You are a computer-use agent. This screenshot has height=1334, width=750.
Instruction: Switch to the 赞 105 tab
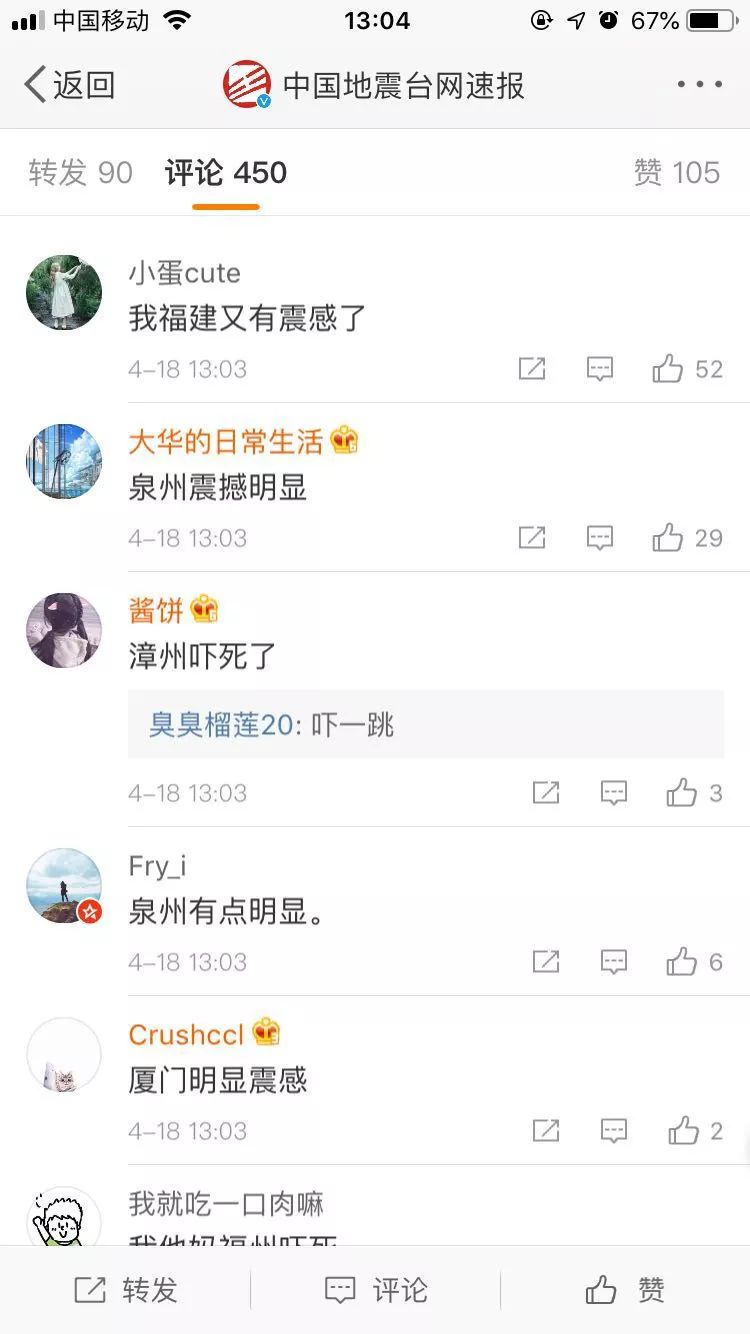(676, 173)
